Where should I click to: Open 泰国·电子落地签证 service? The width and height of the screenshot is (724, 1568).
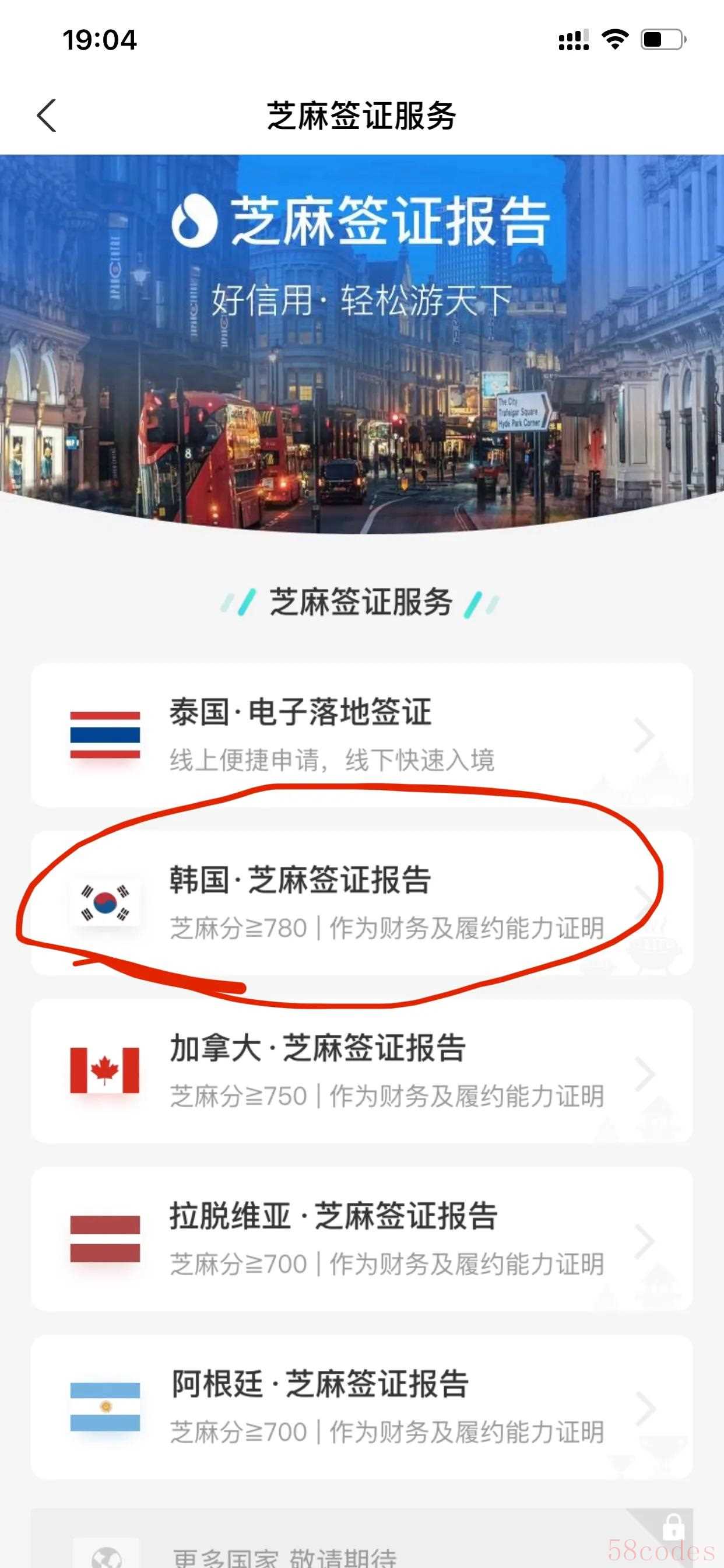click(361, 734)
